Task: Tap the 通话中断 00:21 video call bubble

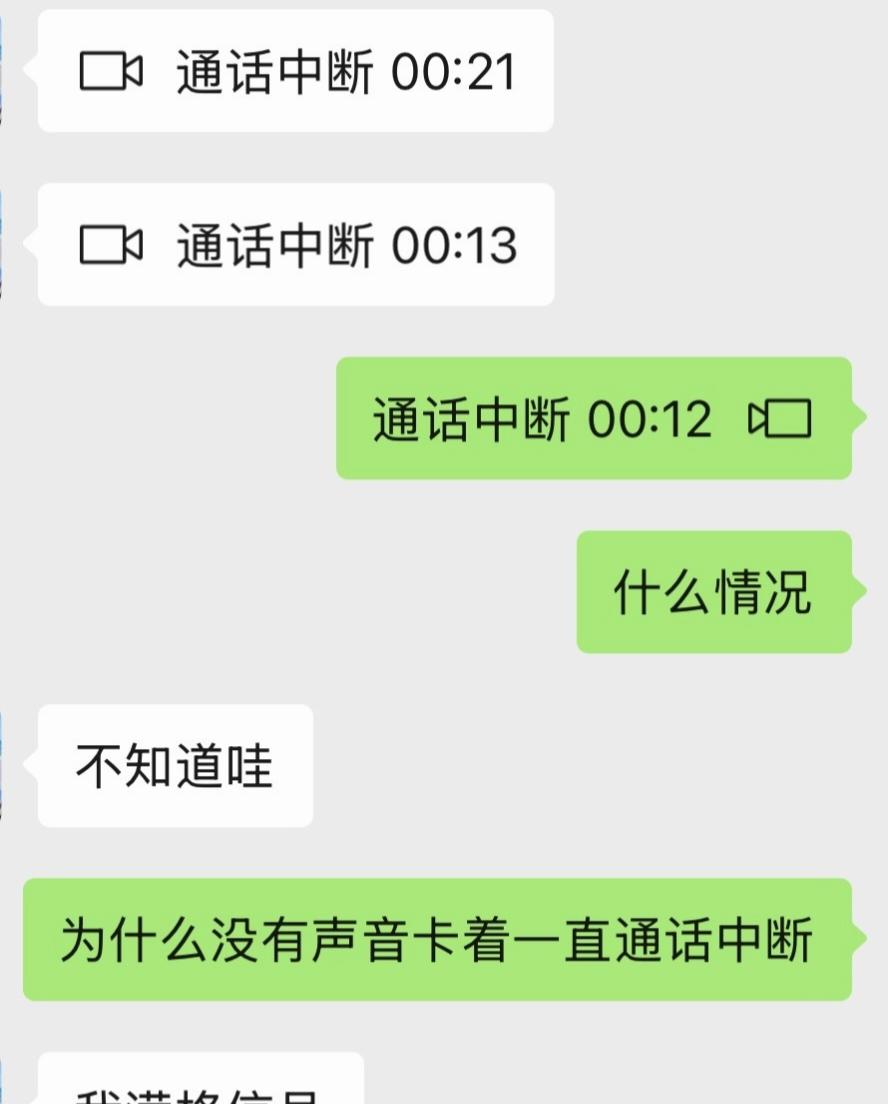Action: (296, 71)
